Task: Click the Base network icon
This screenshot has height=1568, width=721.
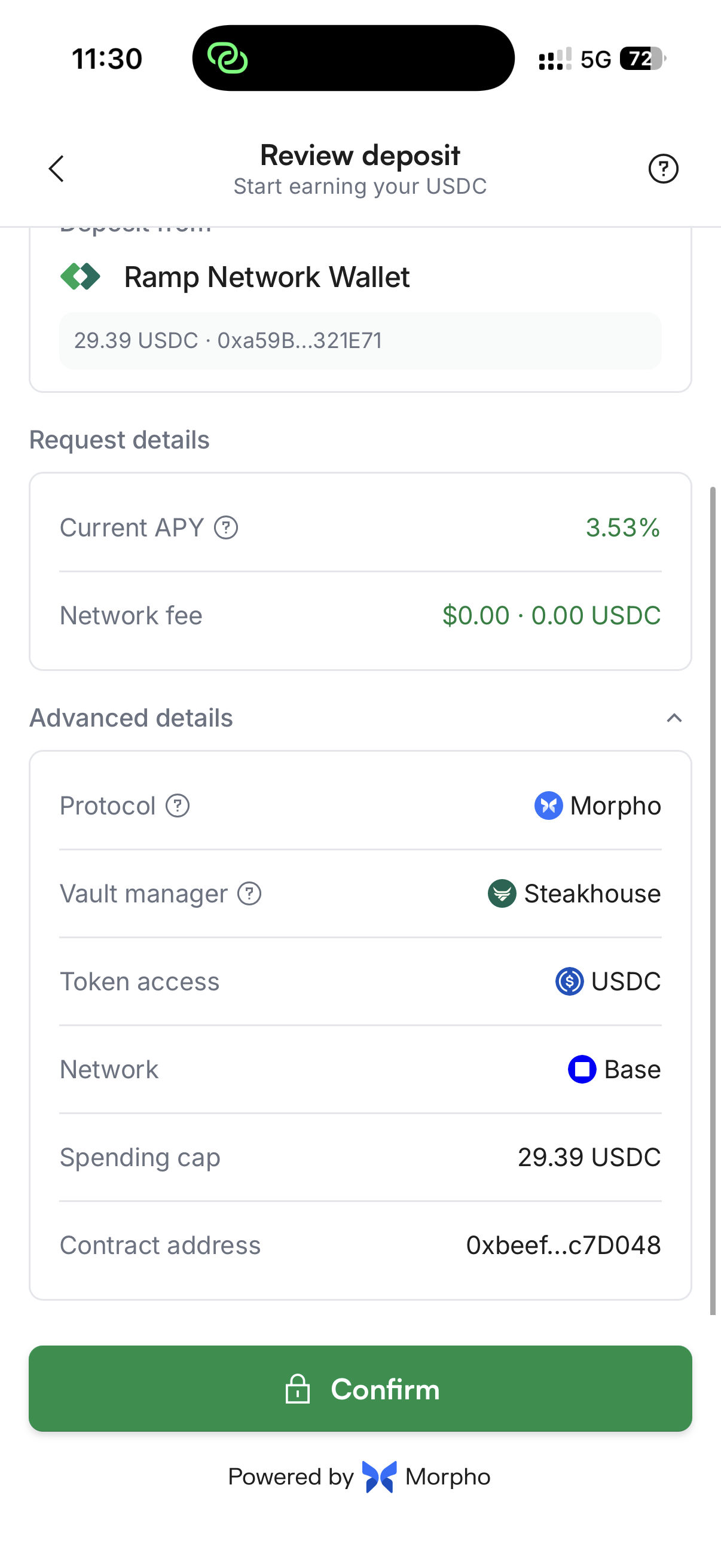Action: (x=582, y=1069)
